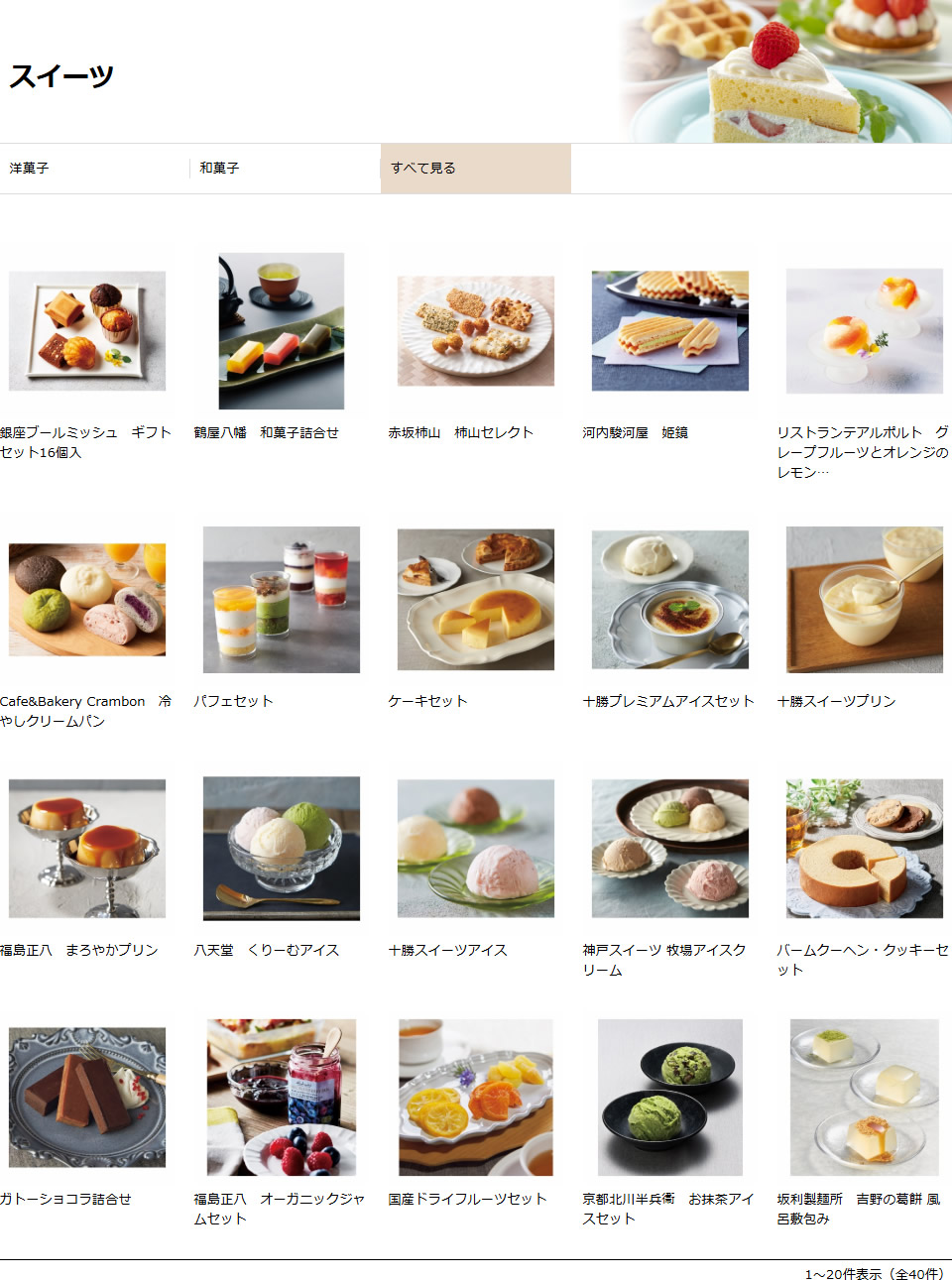The image size is (952, 1280).
Task: View バームクーヘン・クッキーセット
Action: tap(864, 849)
